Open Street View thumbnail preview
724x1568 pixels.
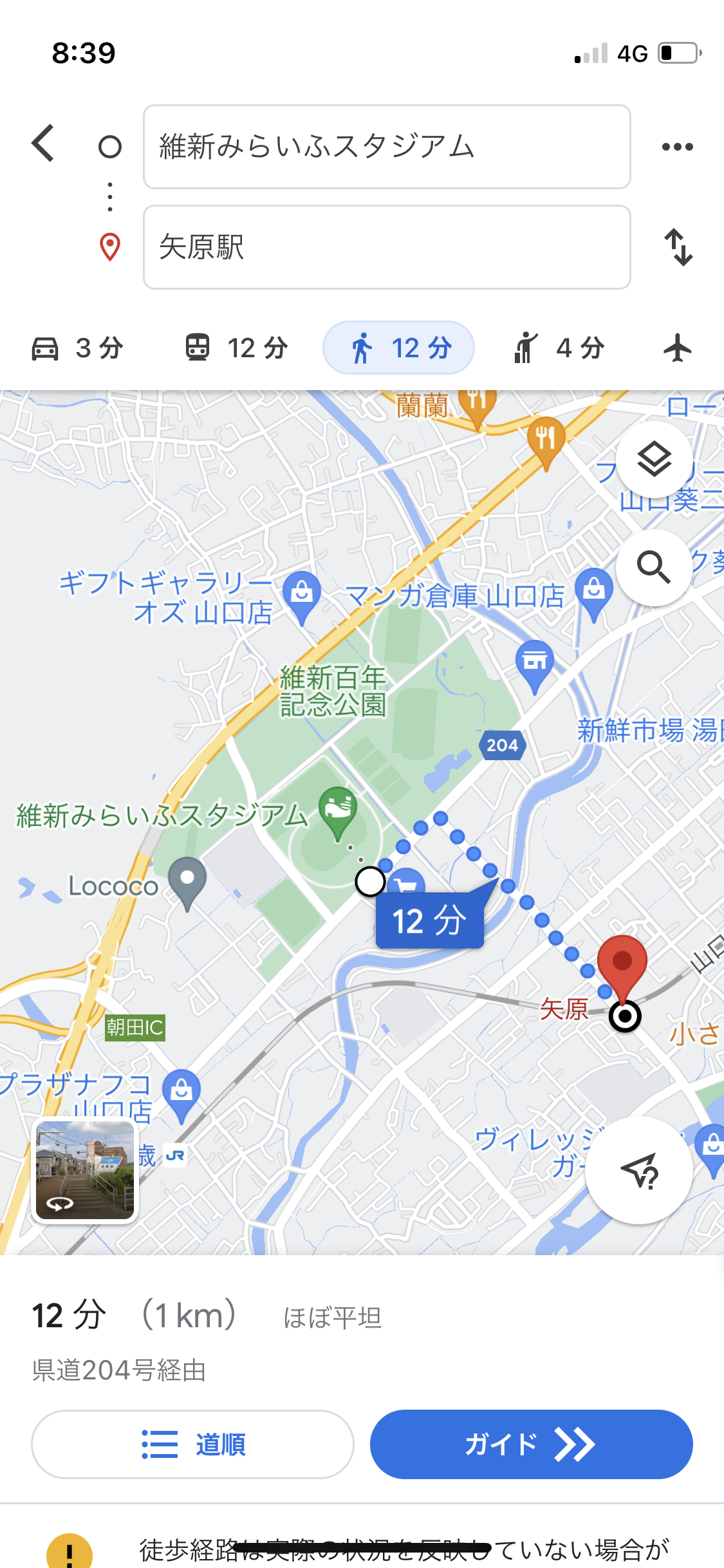(85, 1170)
